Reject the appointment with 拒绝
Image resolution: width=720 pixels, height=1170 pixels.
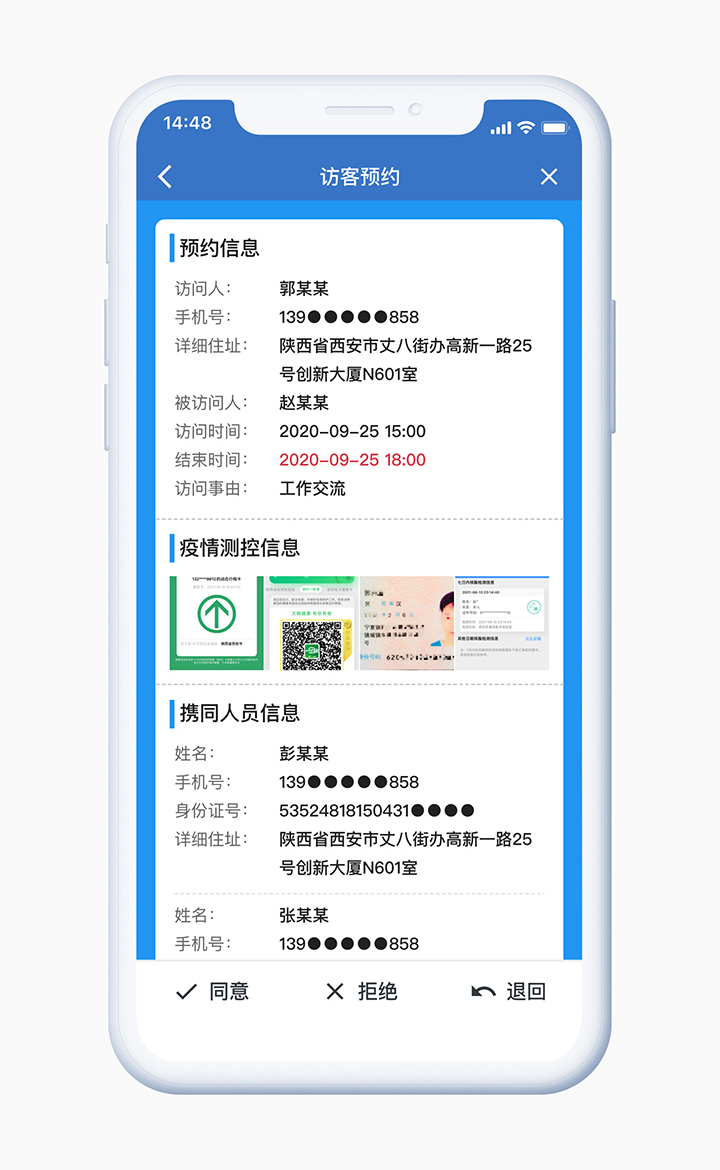click(x=361, y=991)
